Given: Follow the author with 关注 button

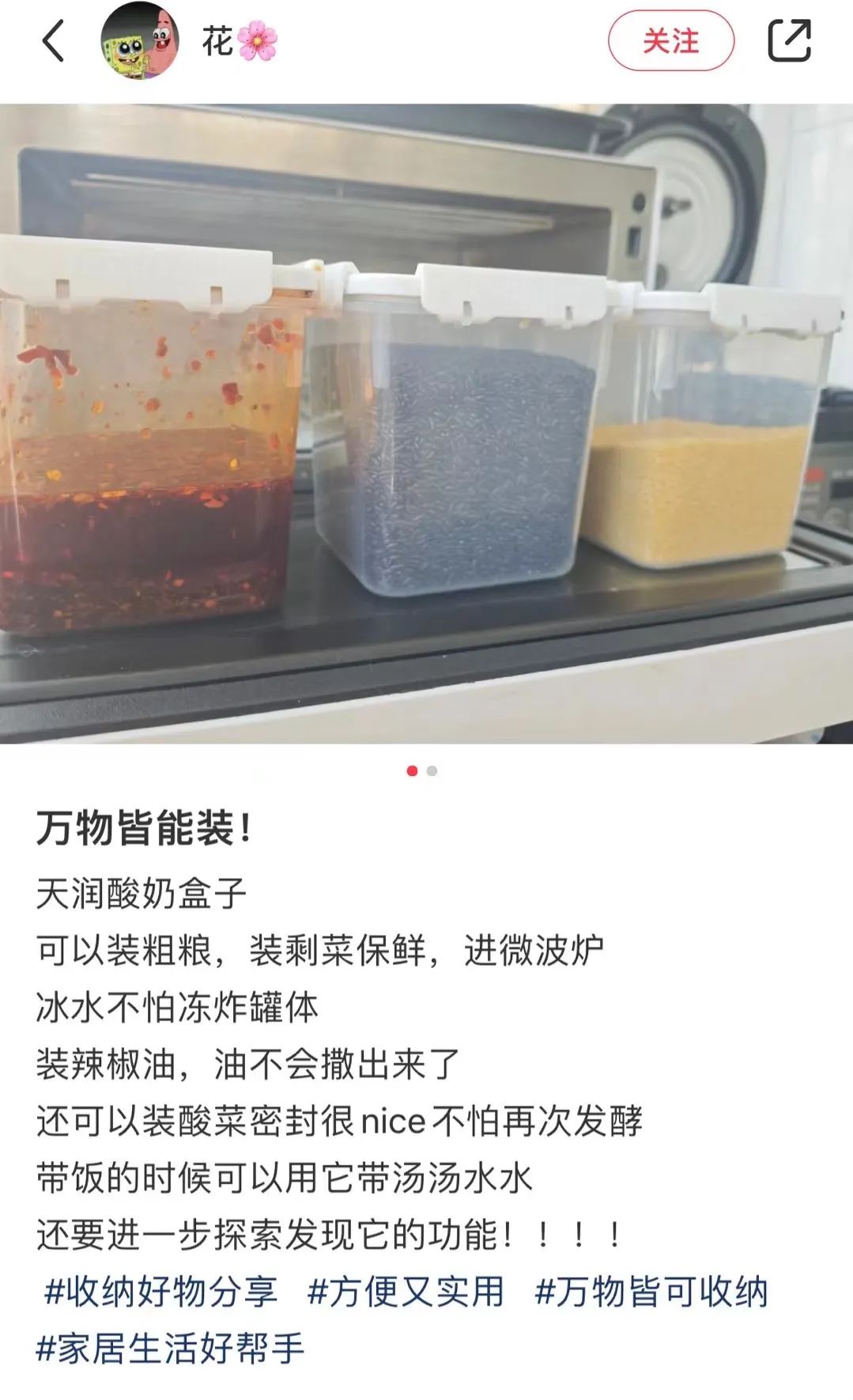Looking at the screenshot, I should [670, 41].
